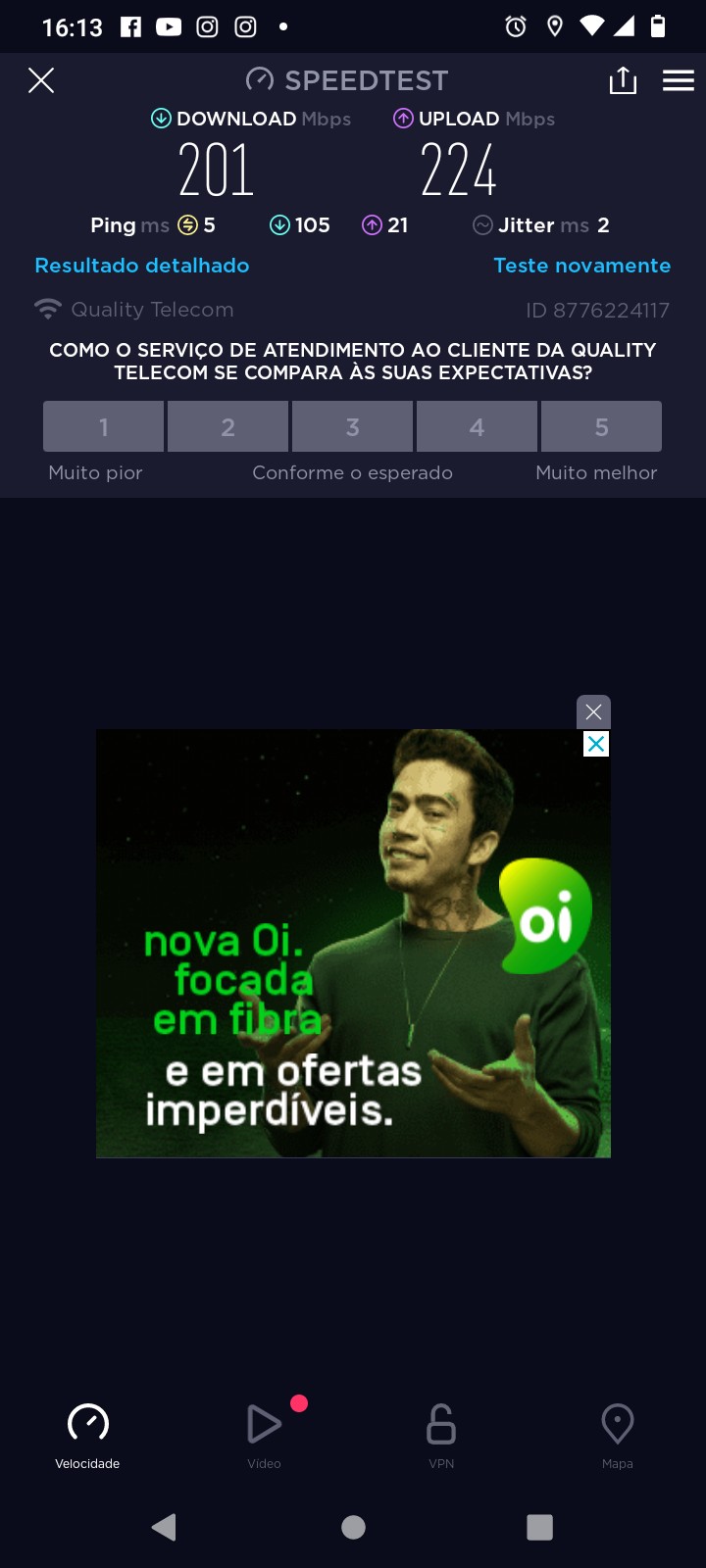Open Resultado detalhado

click(142, 266)
